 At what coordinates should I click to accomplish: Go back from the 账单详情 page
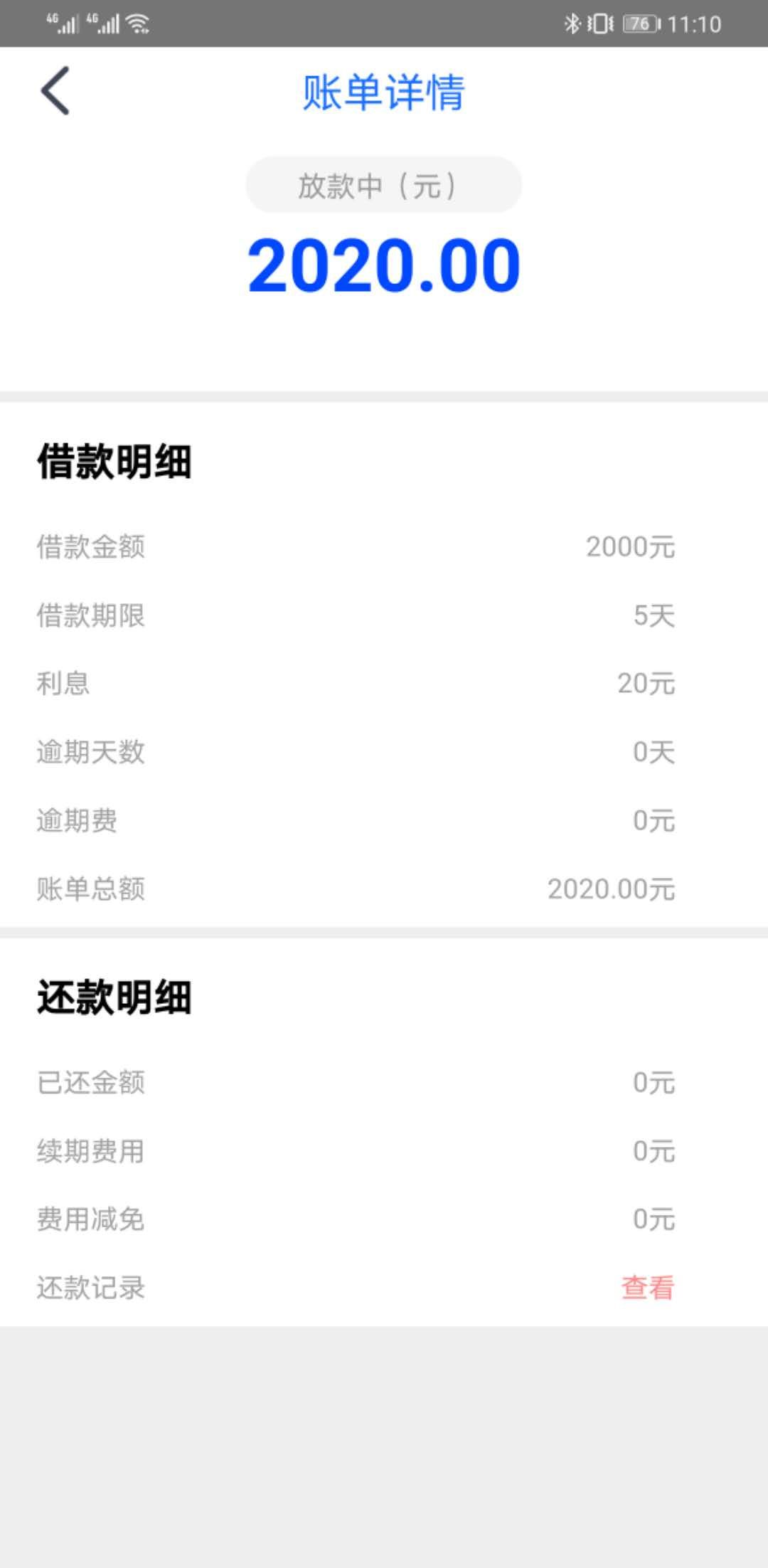click(55, 91)
